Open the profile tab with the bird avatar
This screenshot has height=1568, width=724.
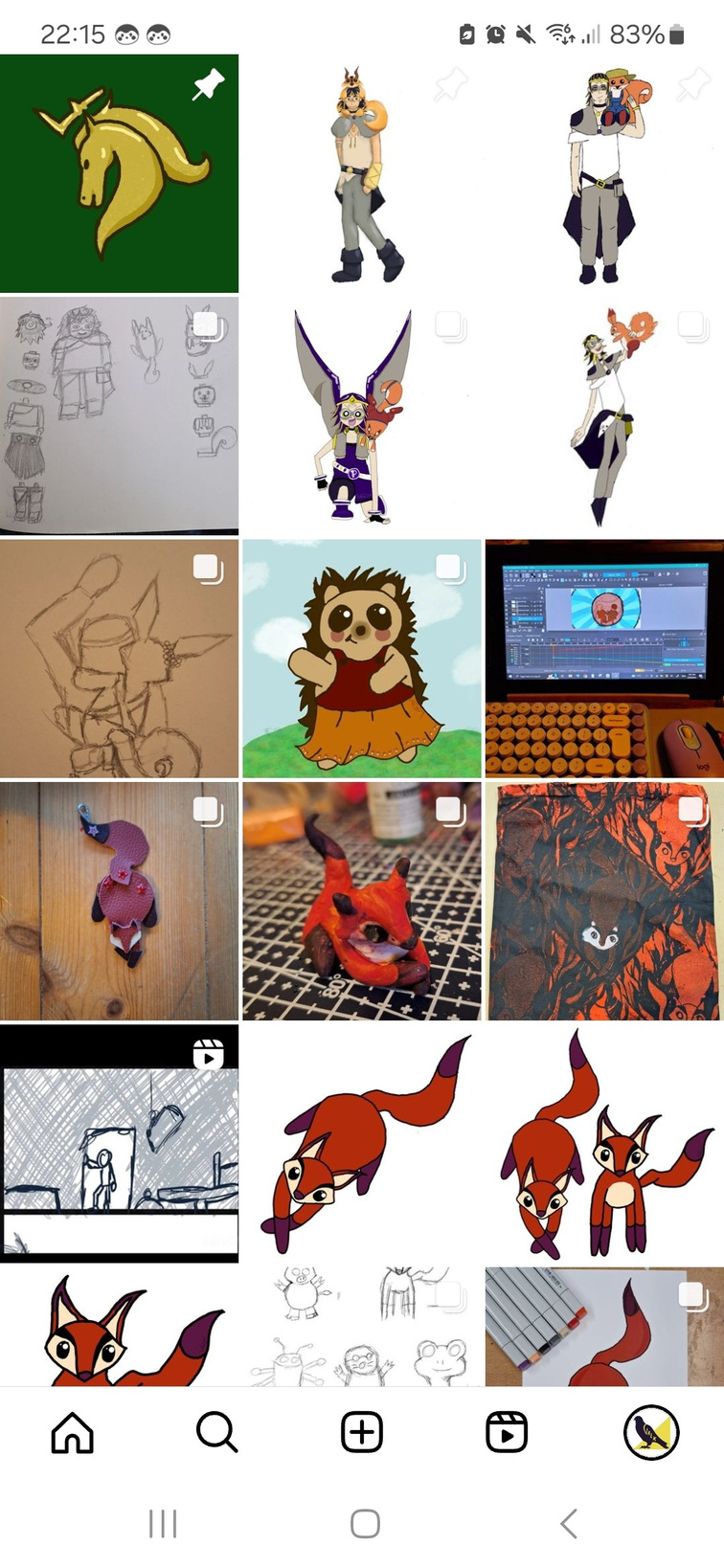651,1433
